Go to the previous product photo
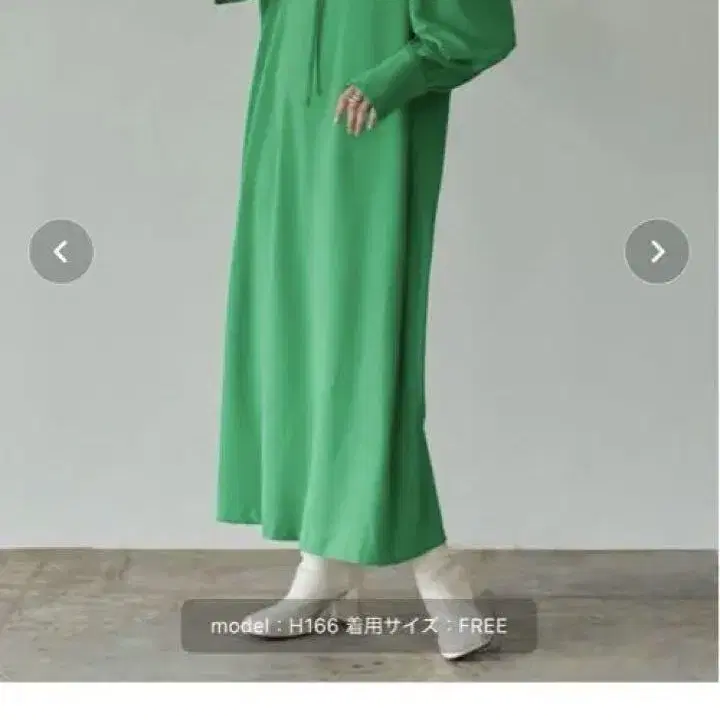Screen dimensions: 720x720 [x=61, y=252]
